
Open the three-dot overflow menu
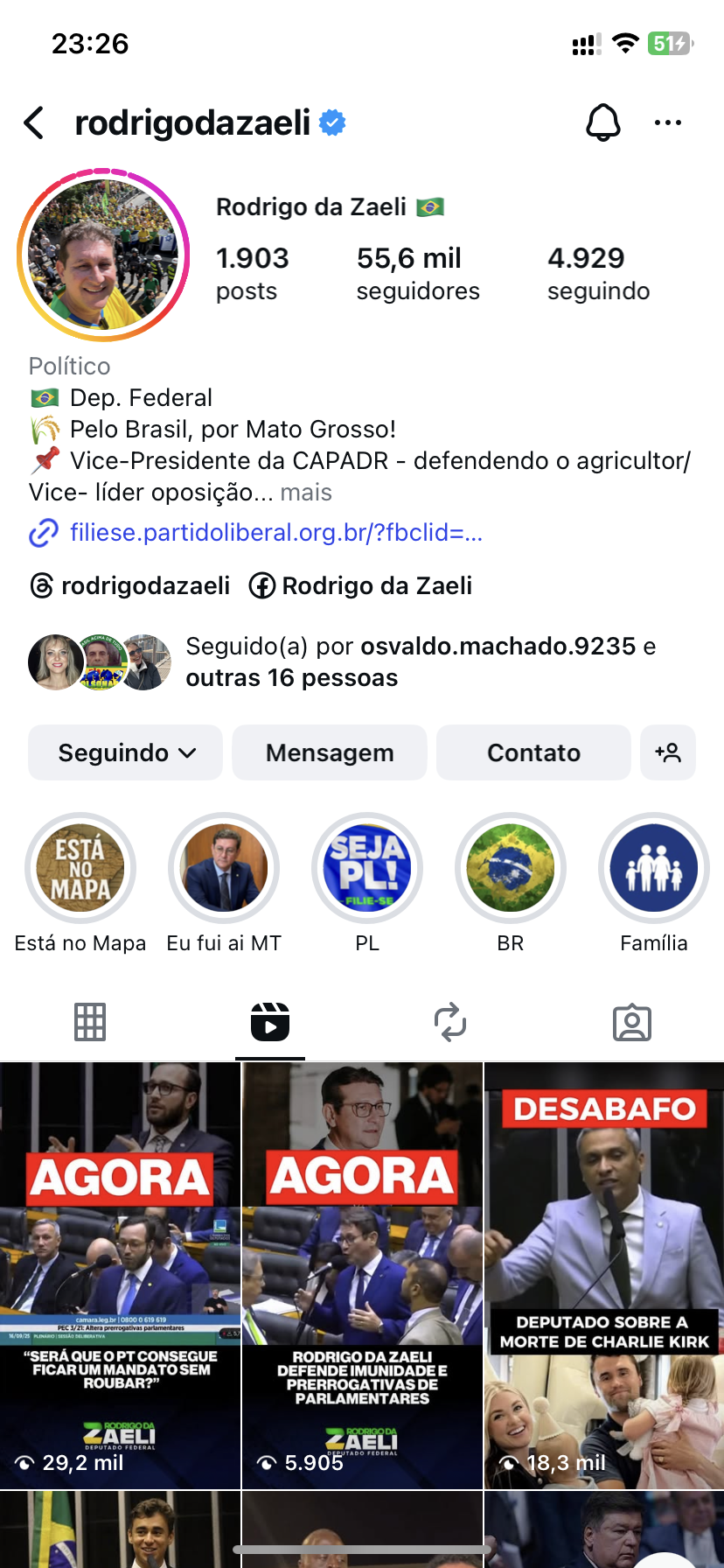tap(667, 123)
